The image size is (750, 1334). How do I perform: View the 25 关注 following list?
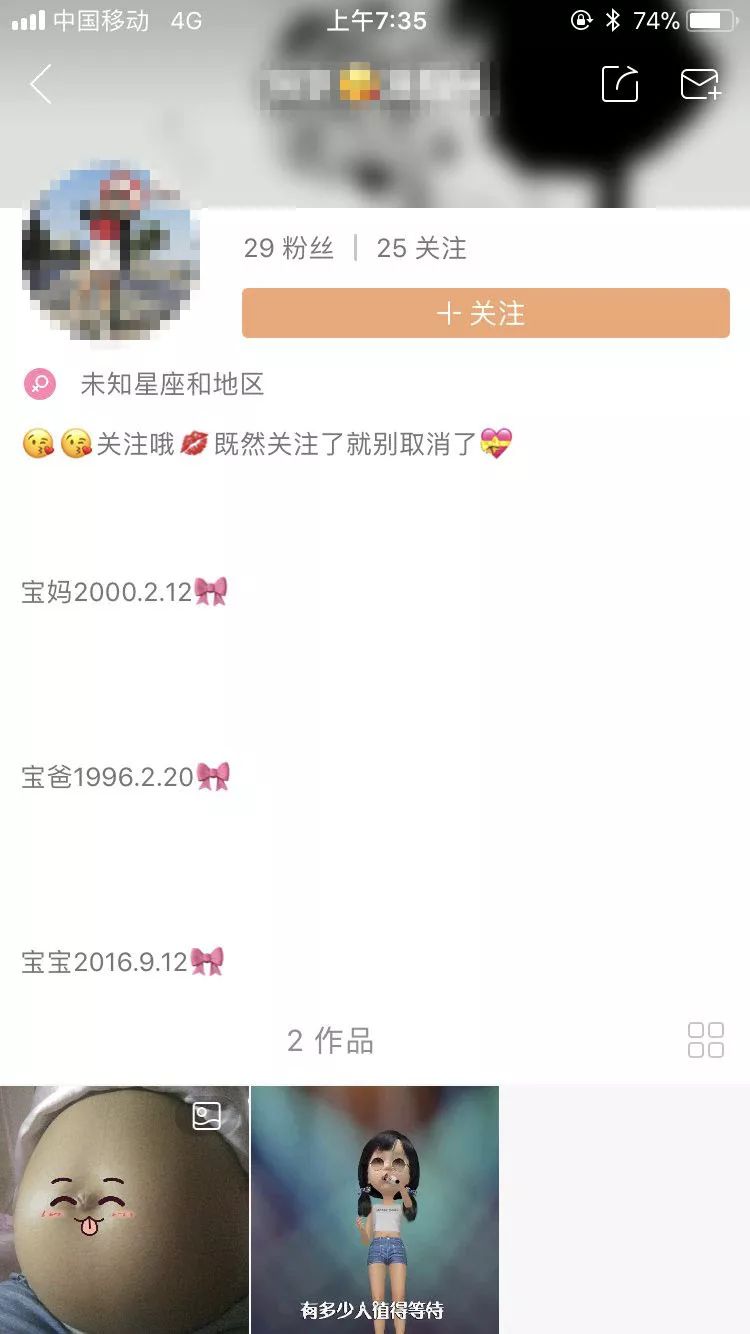[x=421, y=248]
